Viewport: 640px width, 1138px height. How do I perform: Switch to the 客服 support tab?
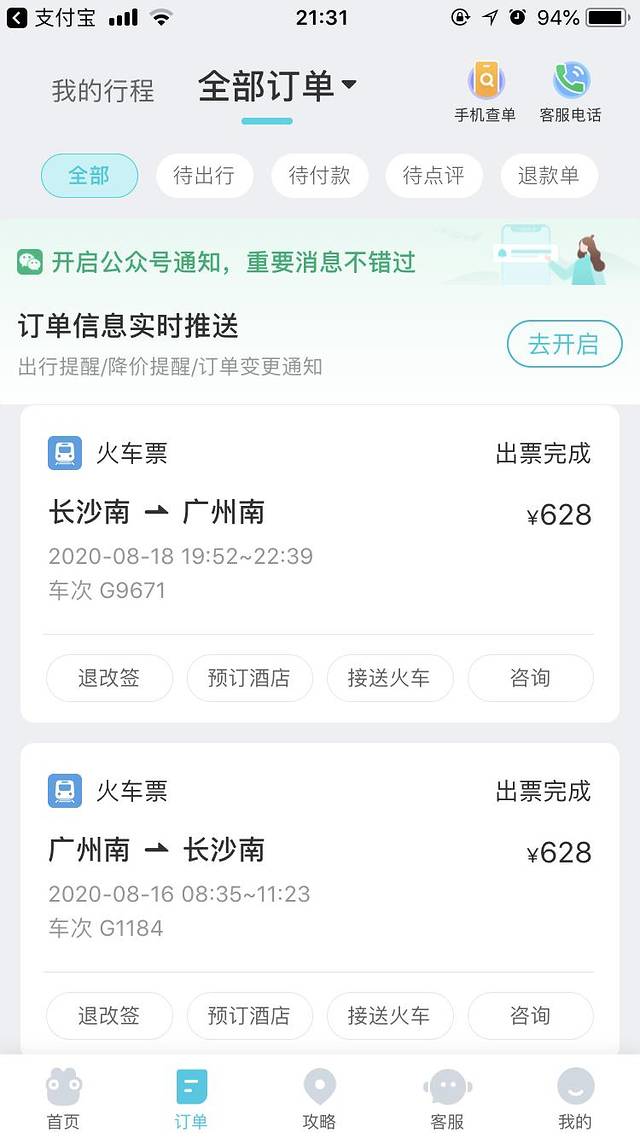tap(447, 1098)
